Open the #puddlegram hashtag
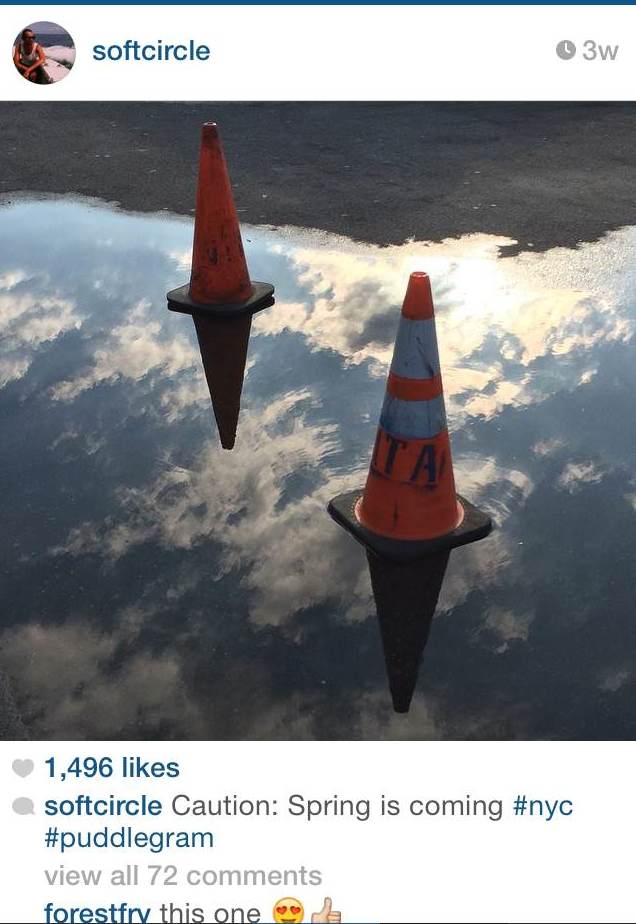This screenshot has width=636, height=924. [x=129, y=837]
